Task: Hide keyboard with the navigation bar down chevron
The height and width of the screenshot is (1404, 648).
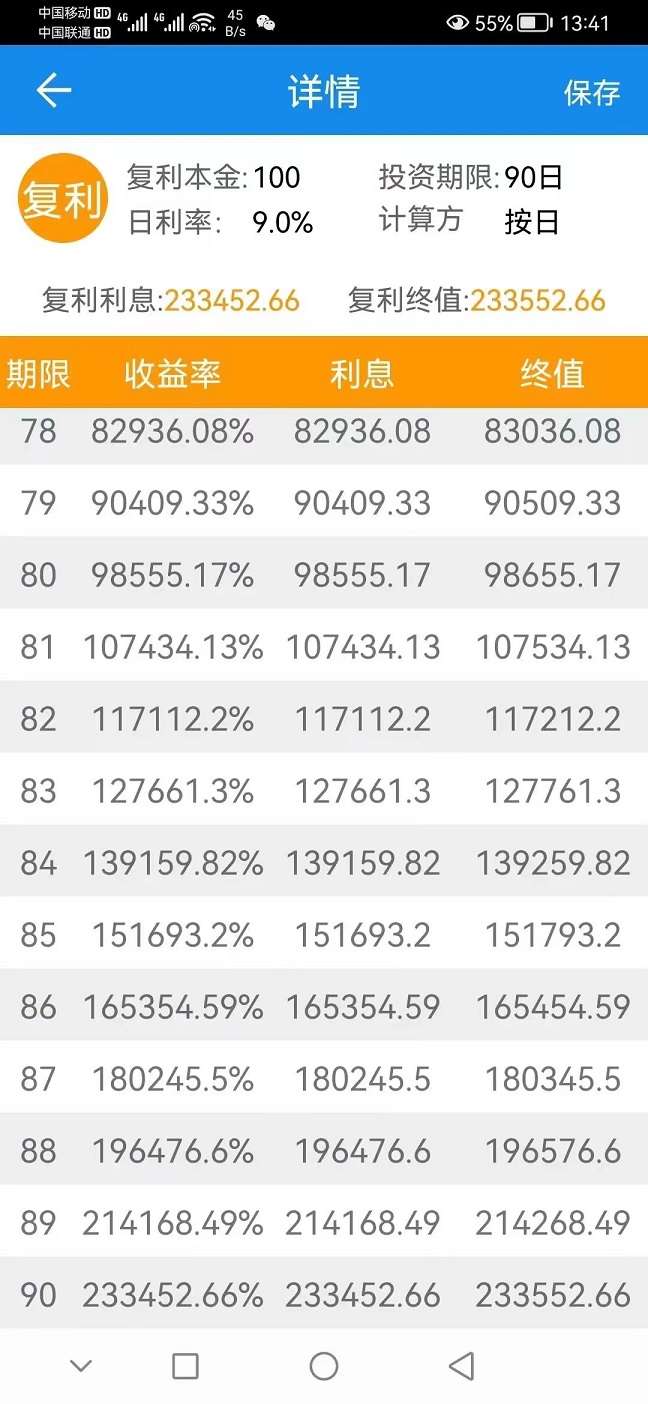Action: pyautogui.click(x=81, y=1366)
